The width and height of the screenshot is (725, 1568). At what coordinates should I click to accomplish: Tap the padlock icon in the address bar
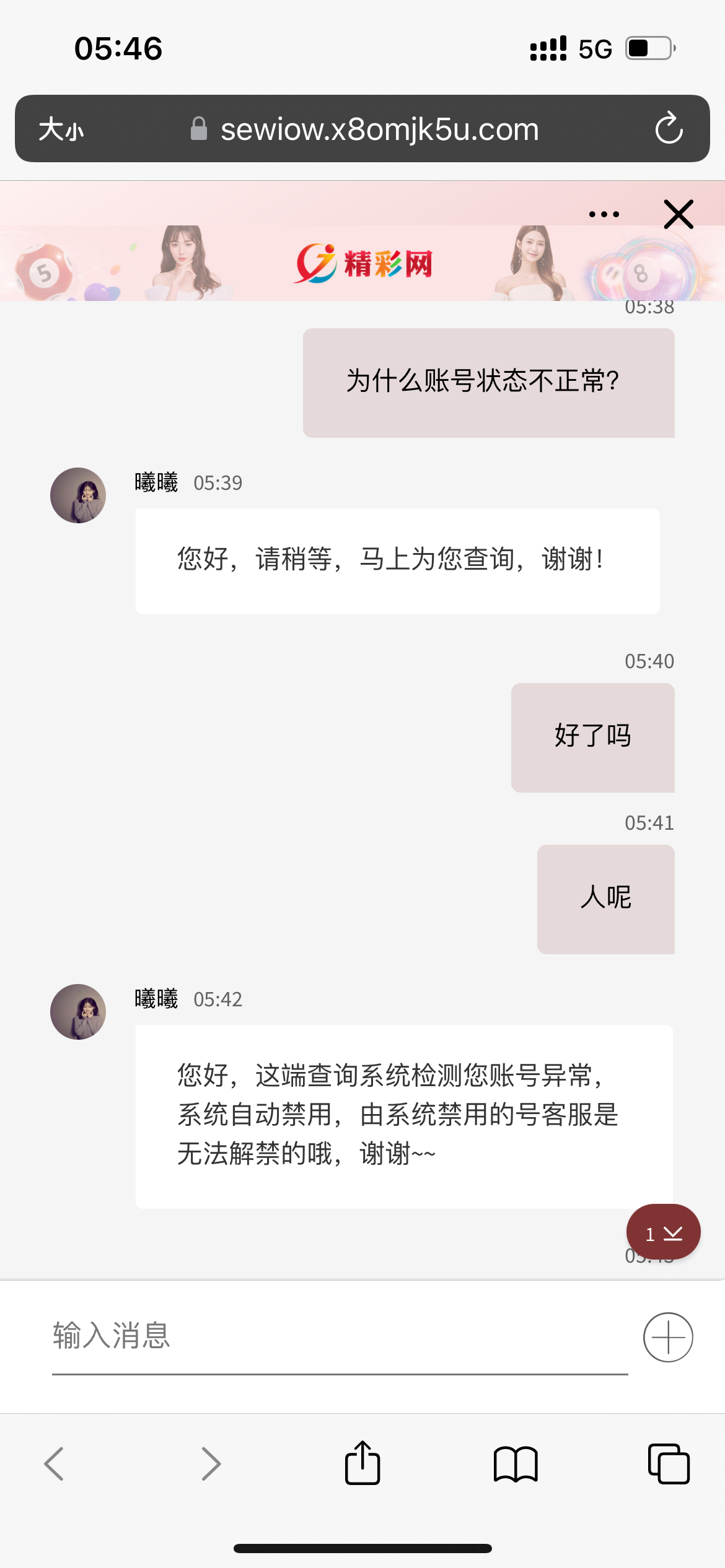(x=199, y=128)
